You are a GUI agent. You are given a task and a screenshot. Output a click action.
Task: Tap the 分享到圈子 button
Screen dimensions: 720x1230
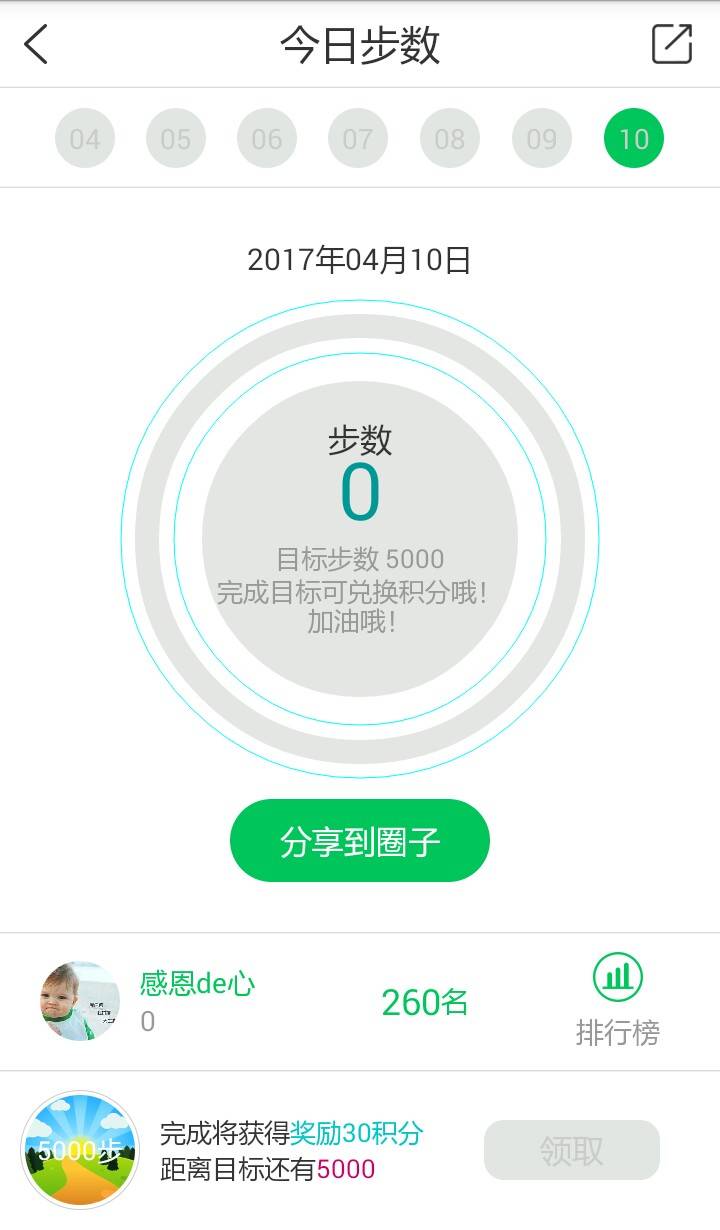click(x=360, y=841)
